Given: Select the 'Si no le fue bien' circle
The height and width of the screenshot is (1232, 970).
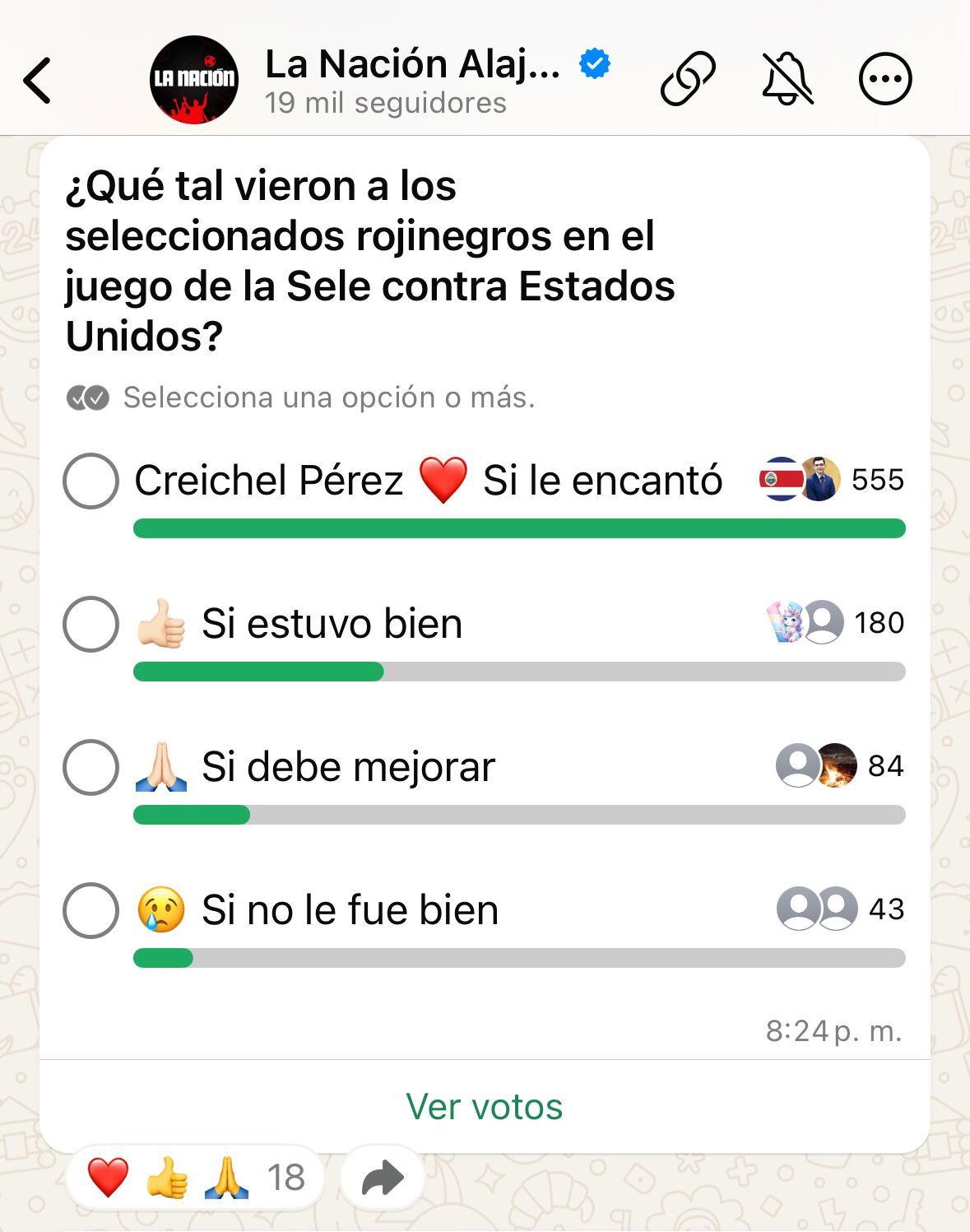Looking at the screenshot, I should point(91,909).
